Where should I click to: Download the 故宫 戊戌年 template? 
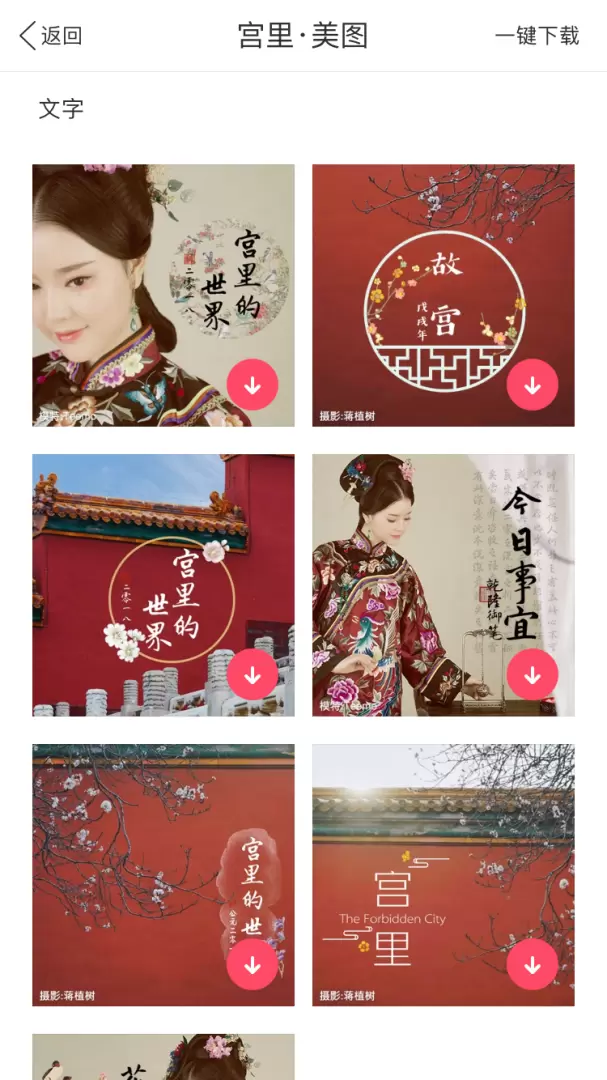tap(532, 385)
